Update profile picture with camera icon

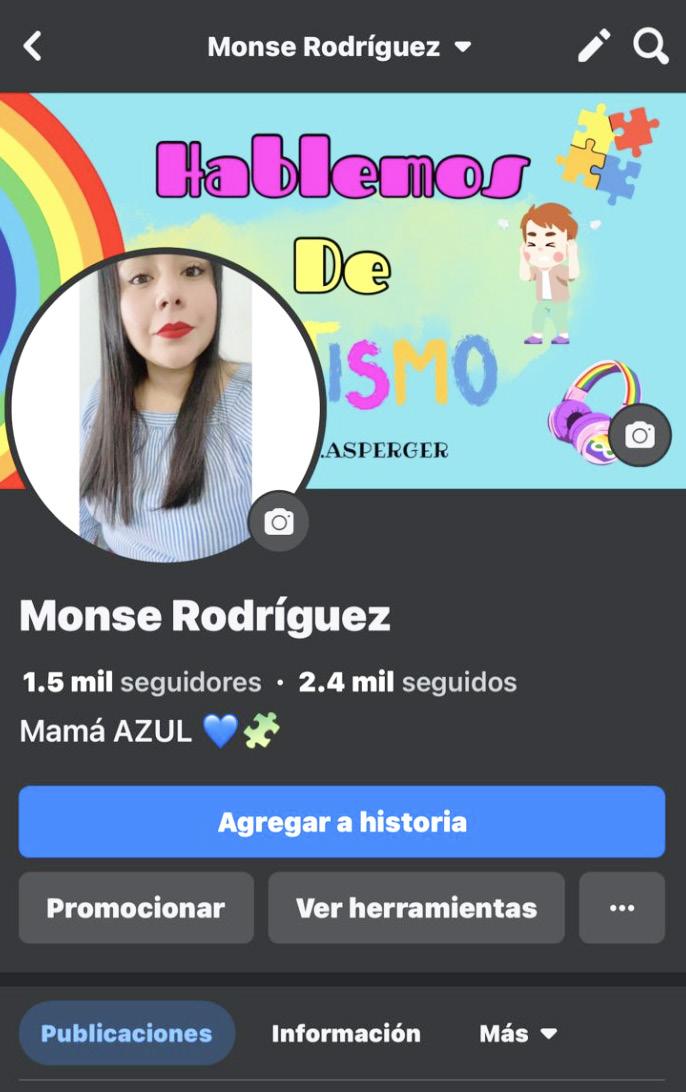(279, 521)
